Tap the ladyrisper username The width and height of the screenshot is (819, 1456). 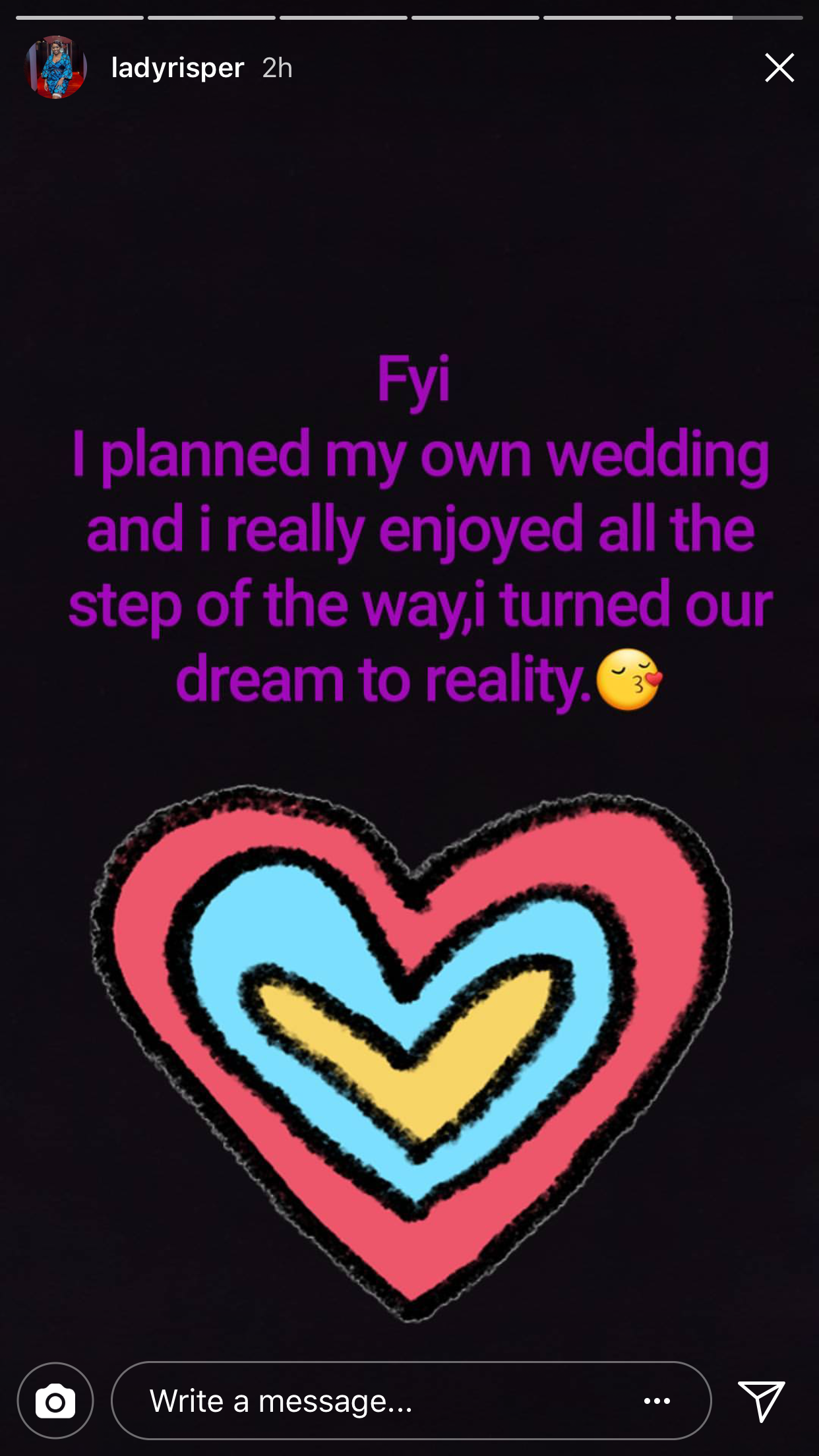[177, 67]
